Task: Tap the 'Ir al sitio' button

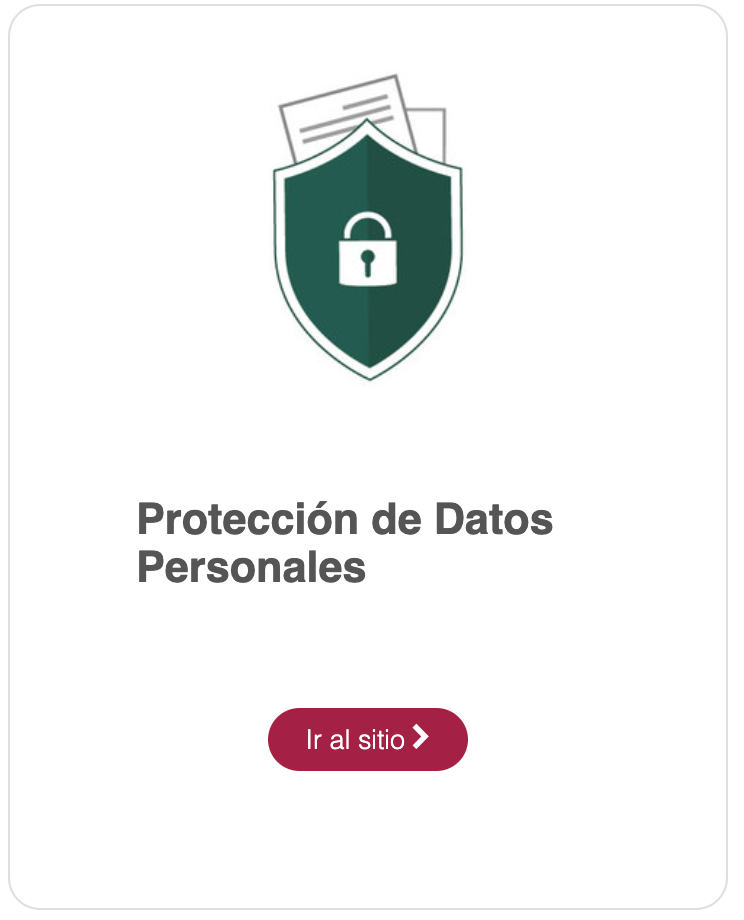Action: tap(367, 739)
